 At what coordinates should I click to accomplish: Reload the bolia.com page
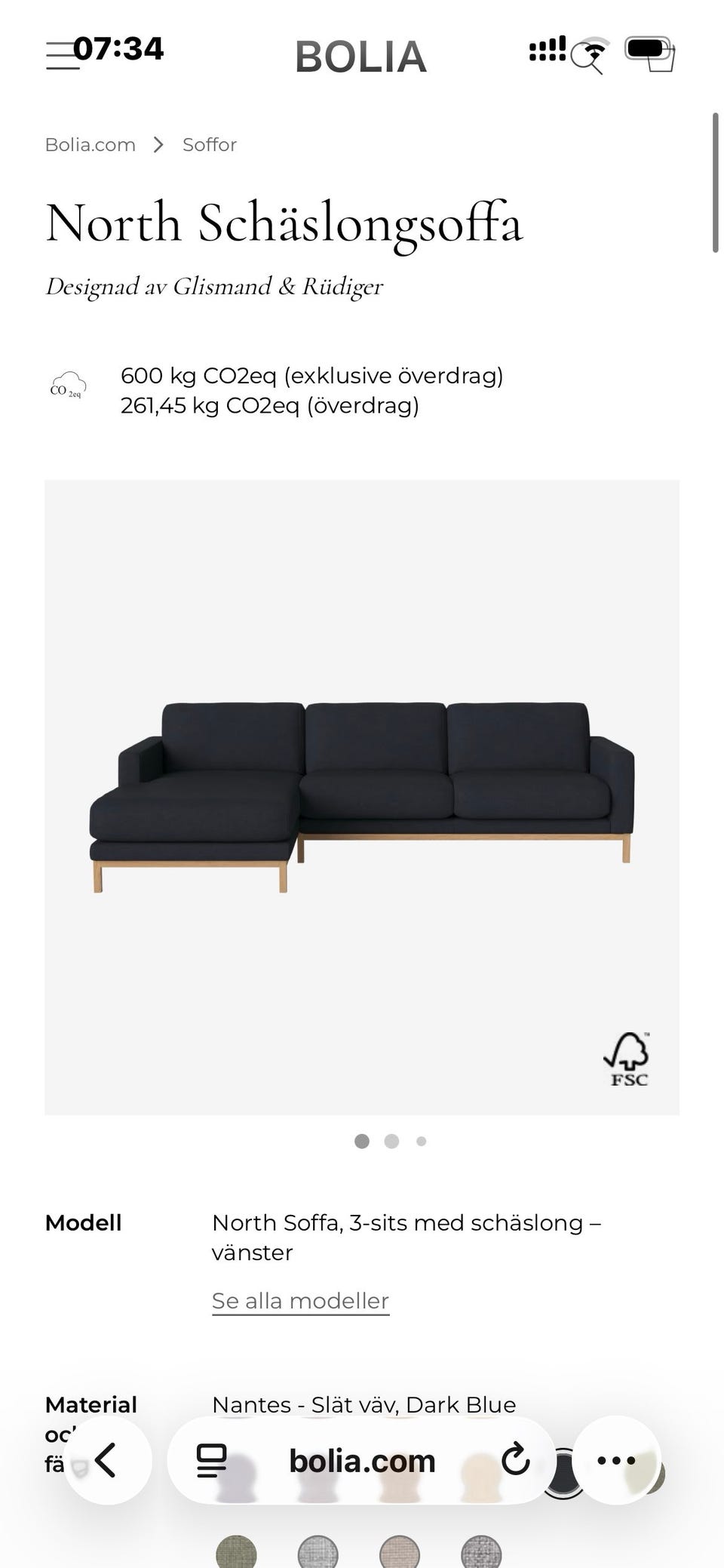(515, 1459)
